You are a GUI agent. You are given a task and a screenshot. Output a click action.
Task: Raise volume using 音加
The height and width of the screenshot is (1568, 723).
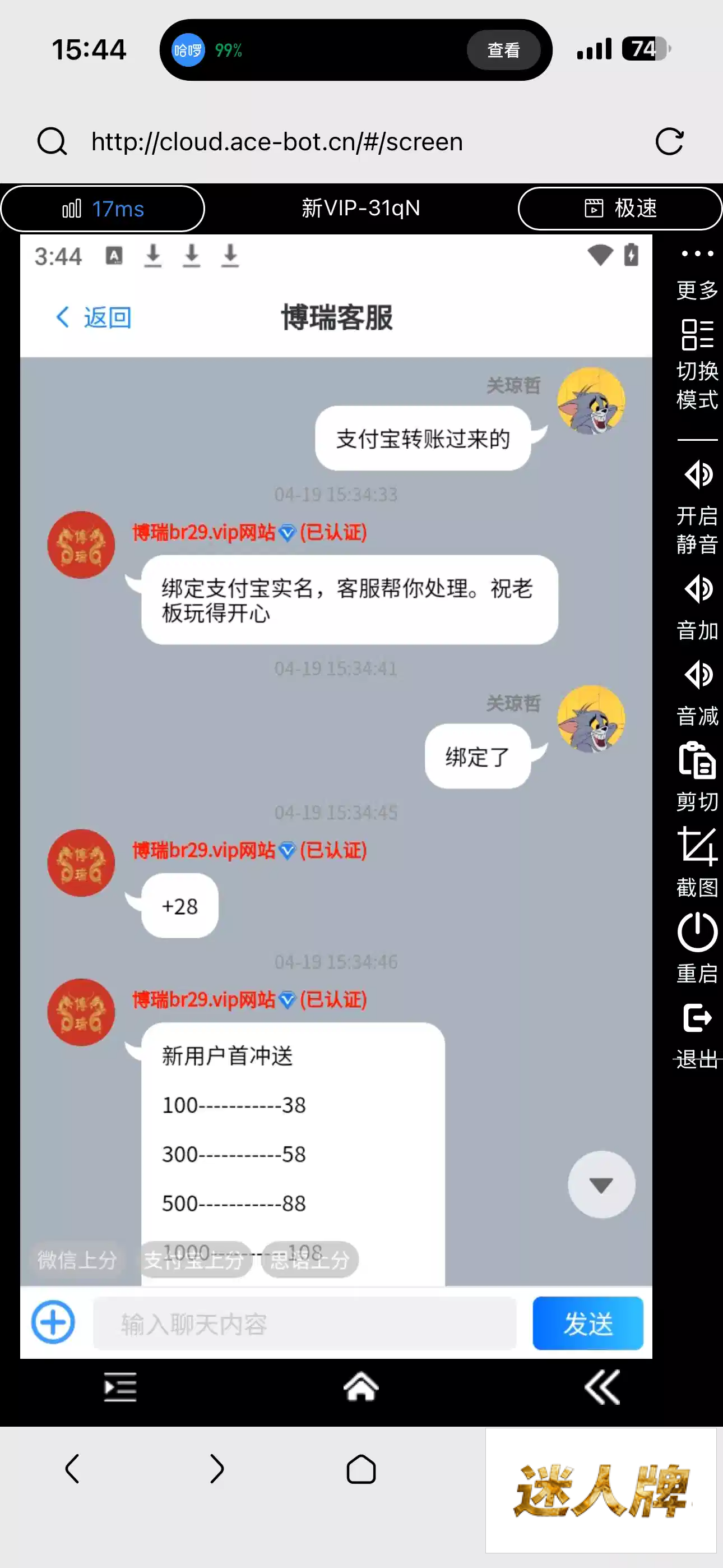click(x=697, y=607)
